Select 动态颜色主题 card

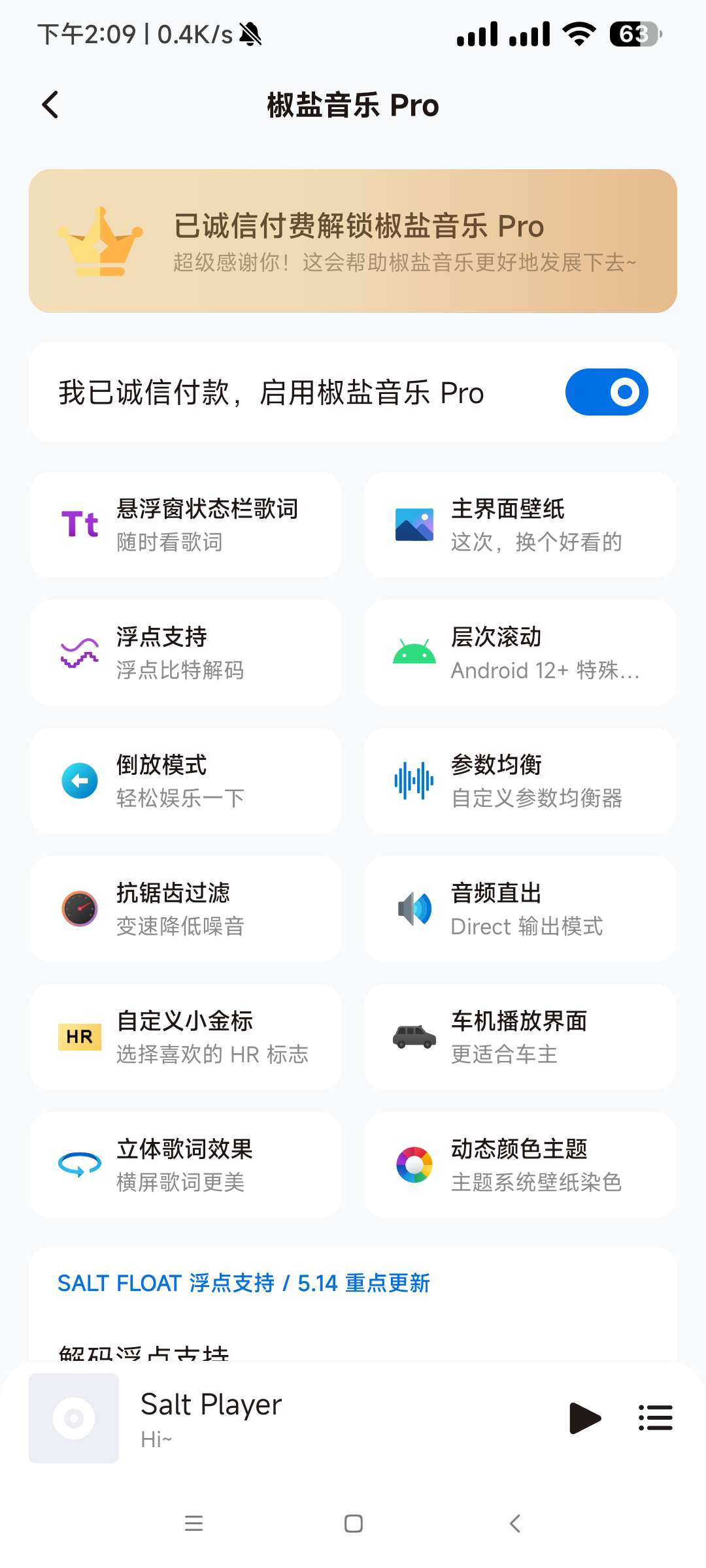point(520,1165)
